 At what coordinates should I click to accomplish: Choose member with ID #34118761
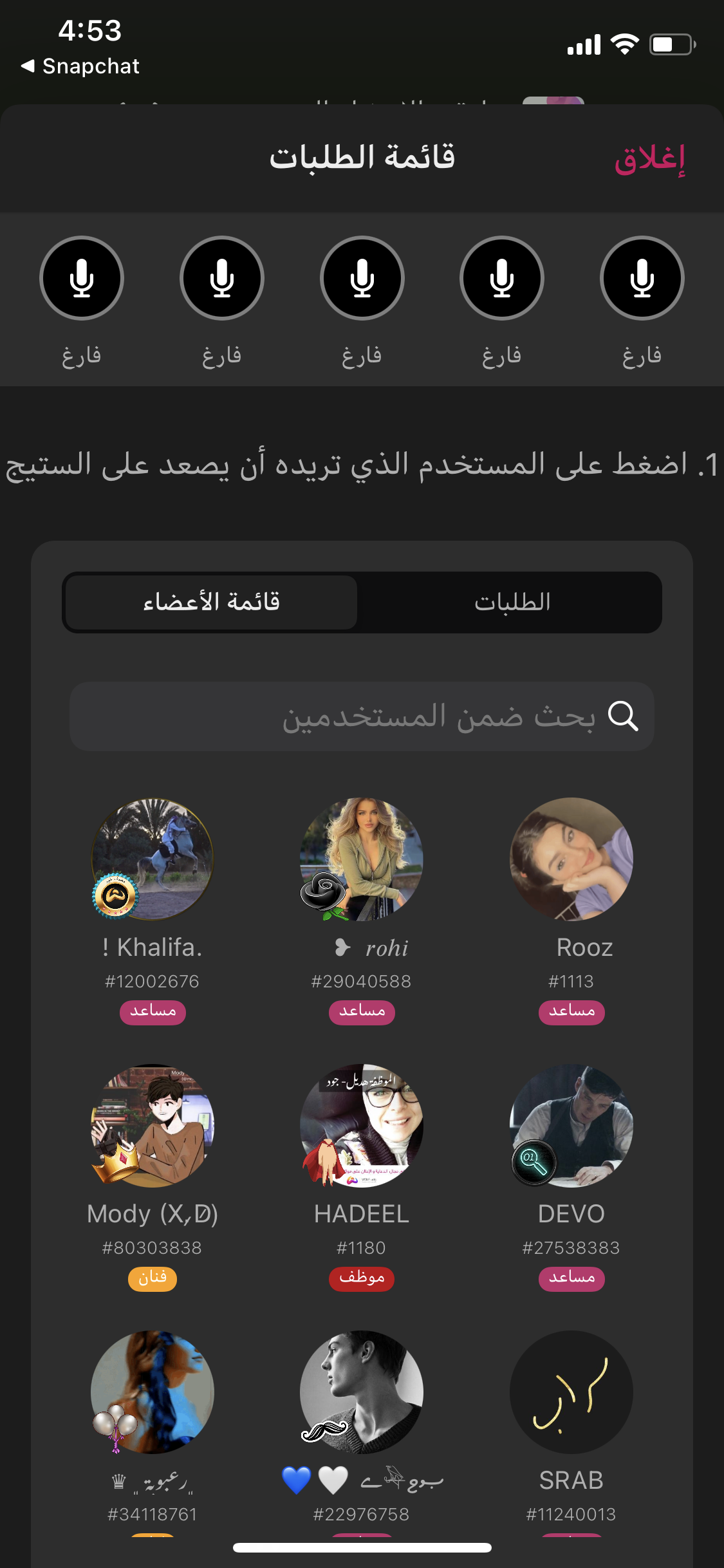click(153, 1392)
